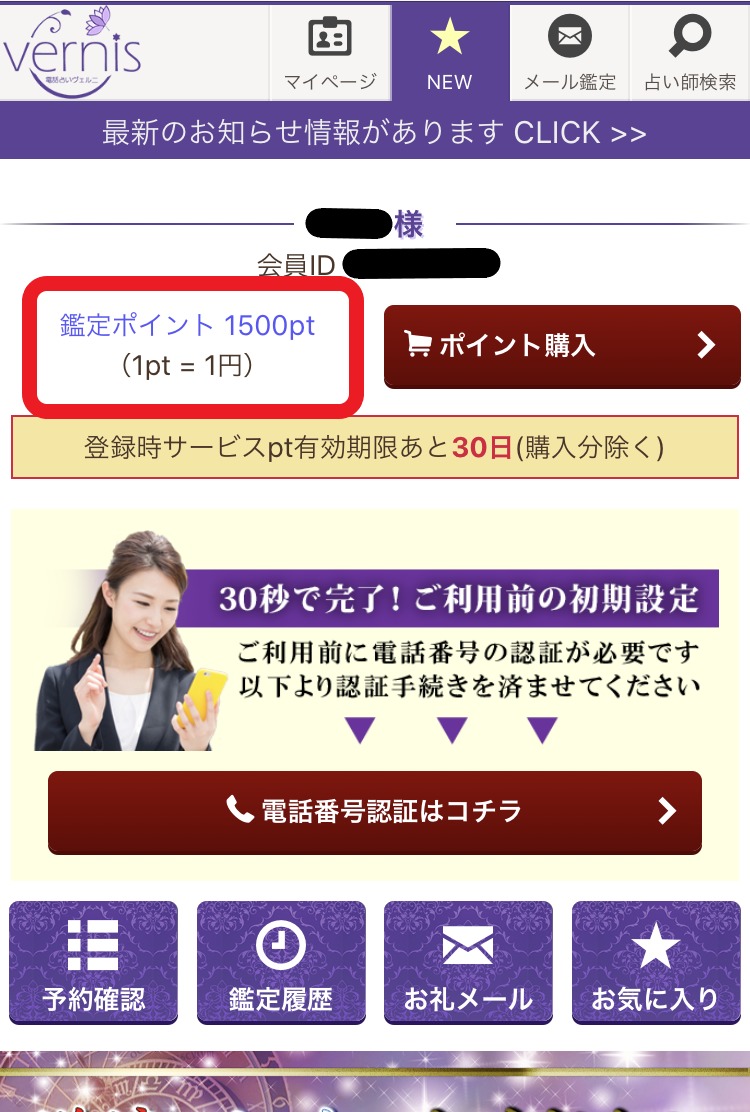Tap the ポイント購入 button
The width and height of the screenshot is (750, 1112).
pos(562,346)
